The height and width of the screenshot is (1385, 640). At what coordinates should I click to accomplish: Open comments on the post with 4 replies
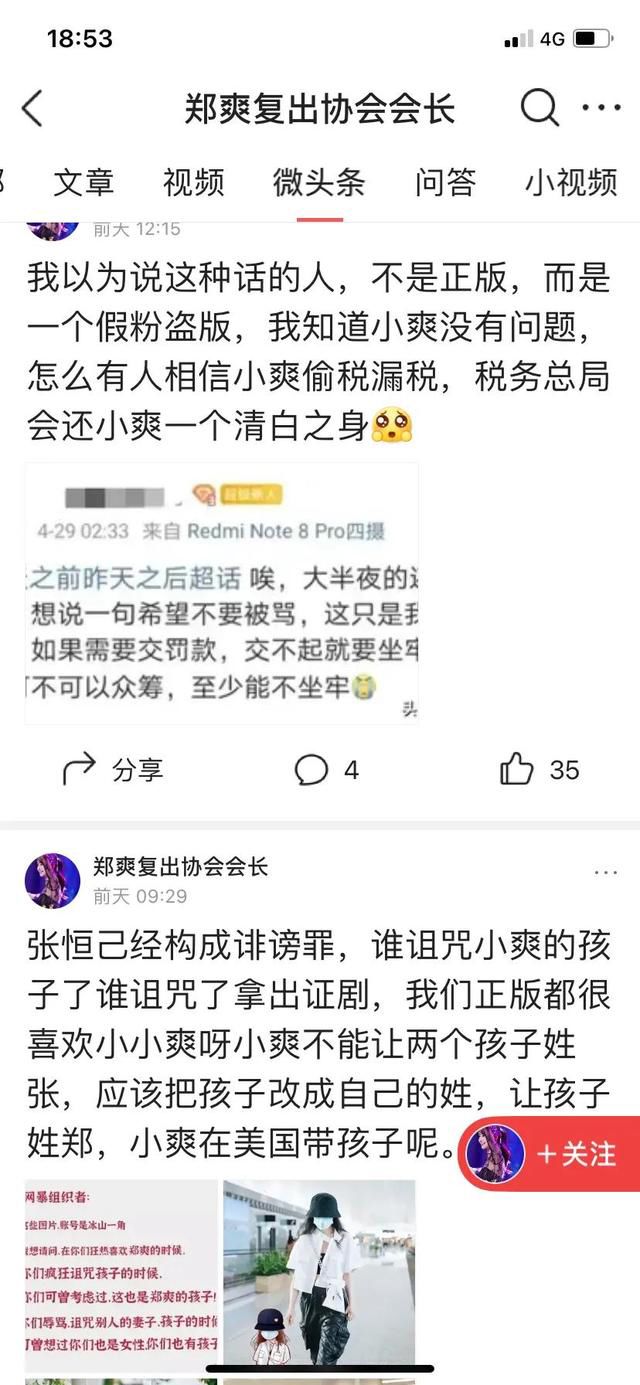326,770
